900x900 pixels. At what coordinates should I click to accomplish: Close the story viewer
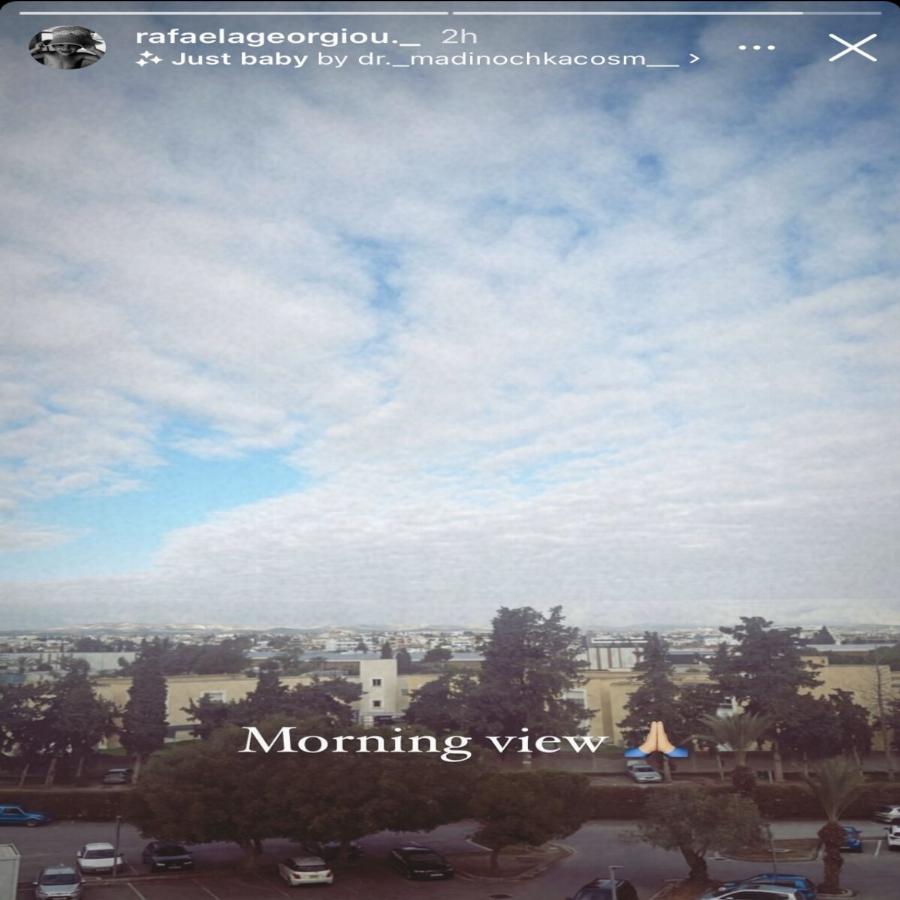[x=852, y=46]
